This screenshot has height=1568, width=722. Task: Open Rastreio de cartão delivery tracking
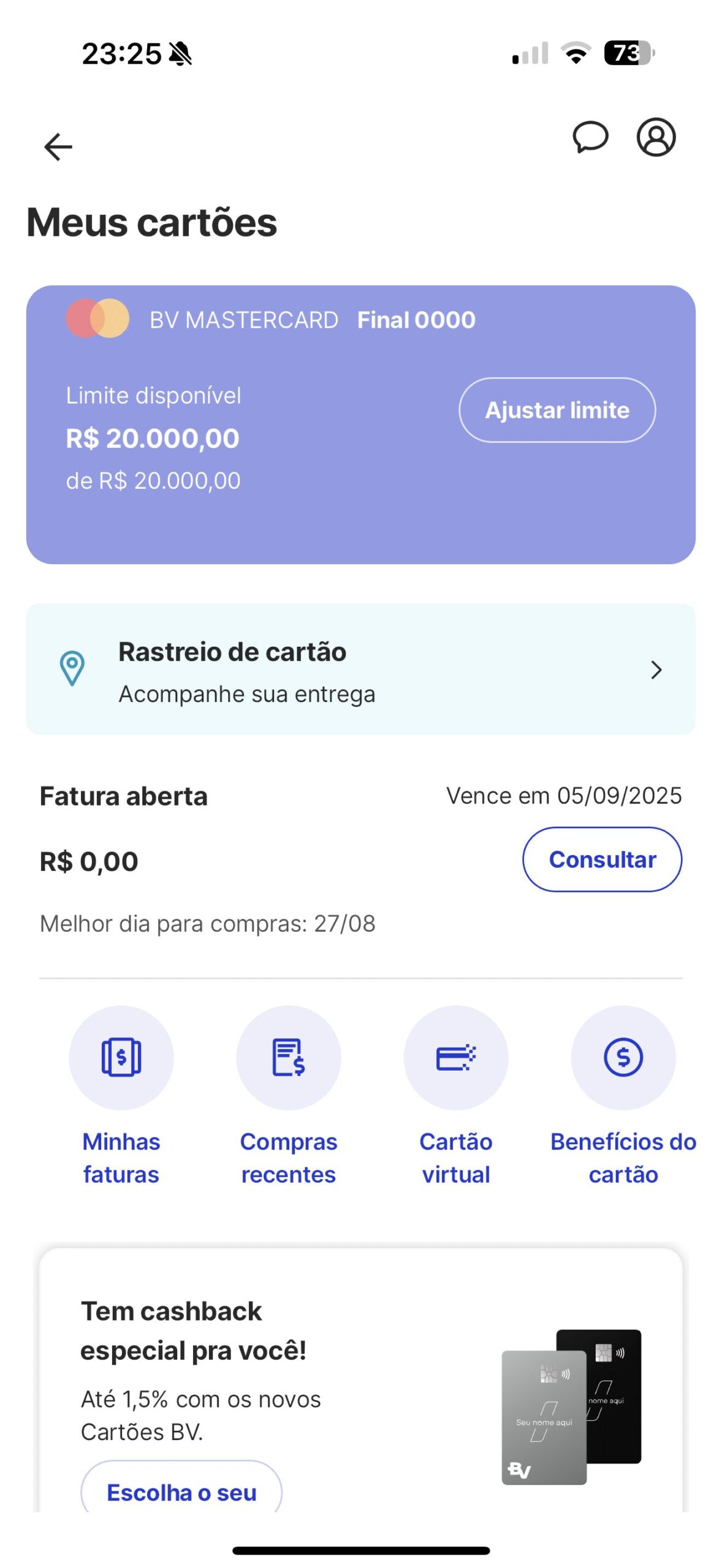click(360, 669)
